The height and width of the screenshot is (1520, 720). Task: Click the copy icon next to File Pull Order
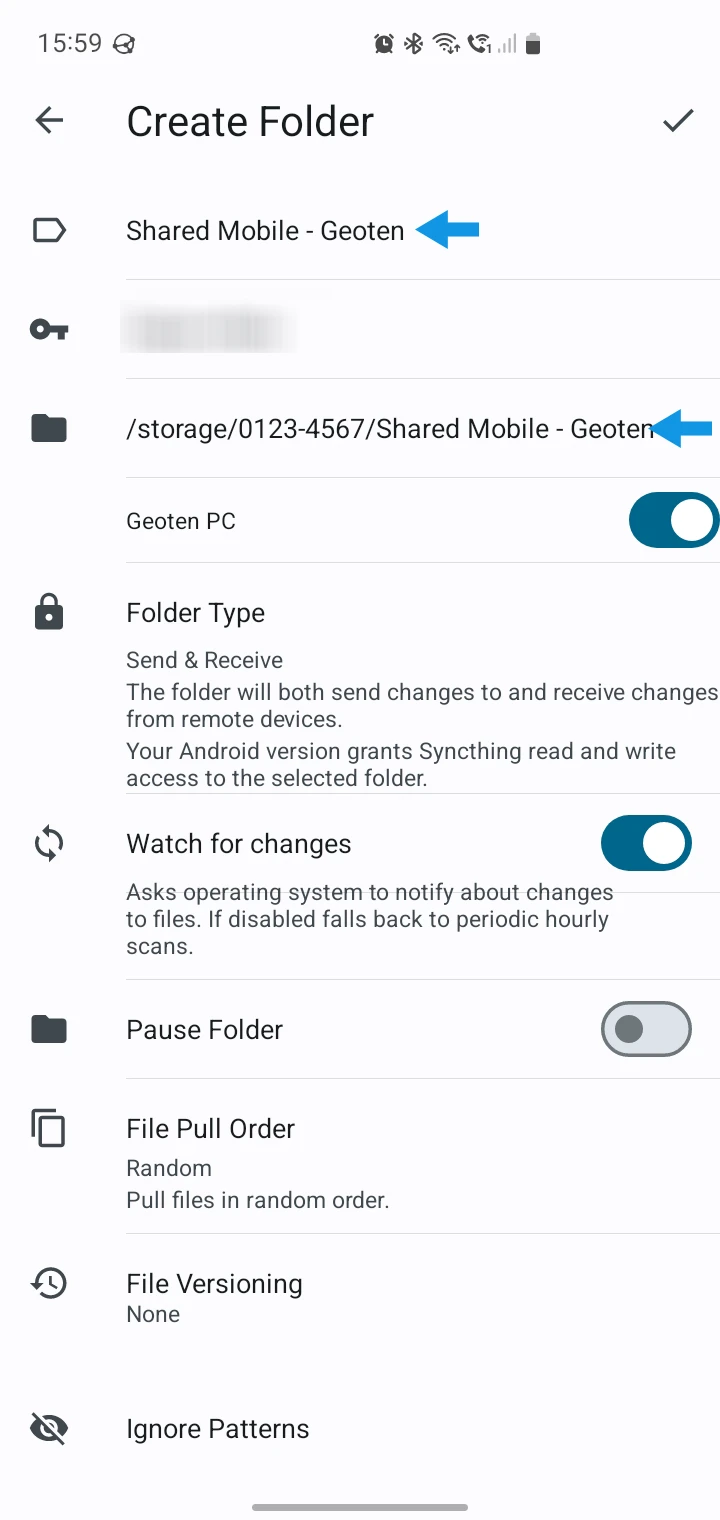(x=49, y=1128)
